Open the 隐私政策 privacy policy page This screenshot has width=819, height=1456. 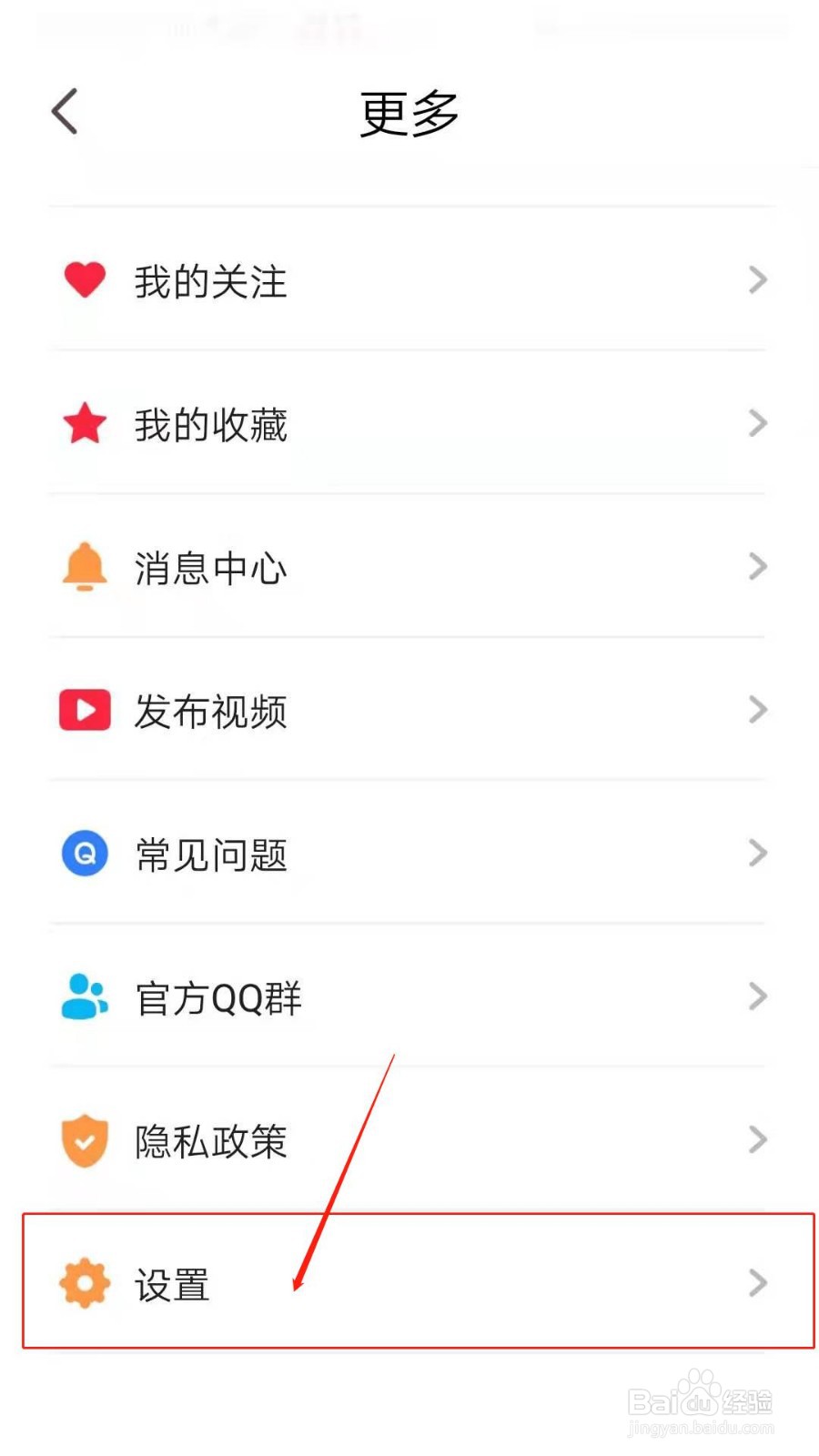pyautogui.click(x=211, y=1139)
